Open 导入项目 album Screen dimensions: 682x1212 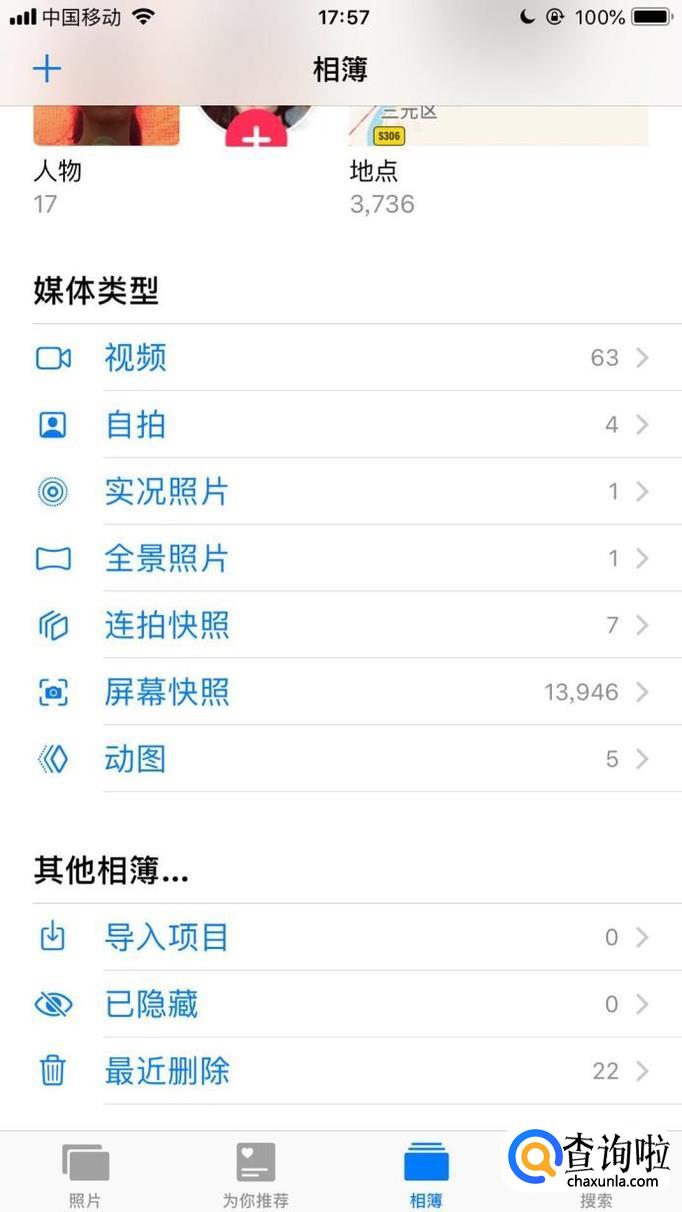340,937
